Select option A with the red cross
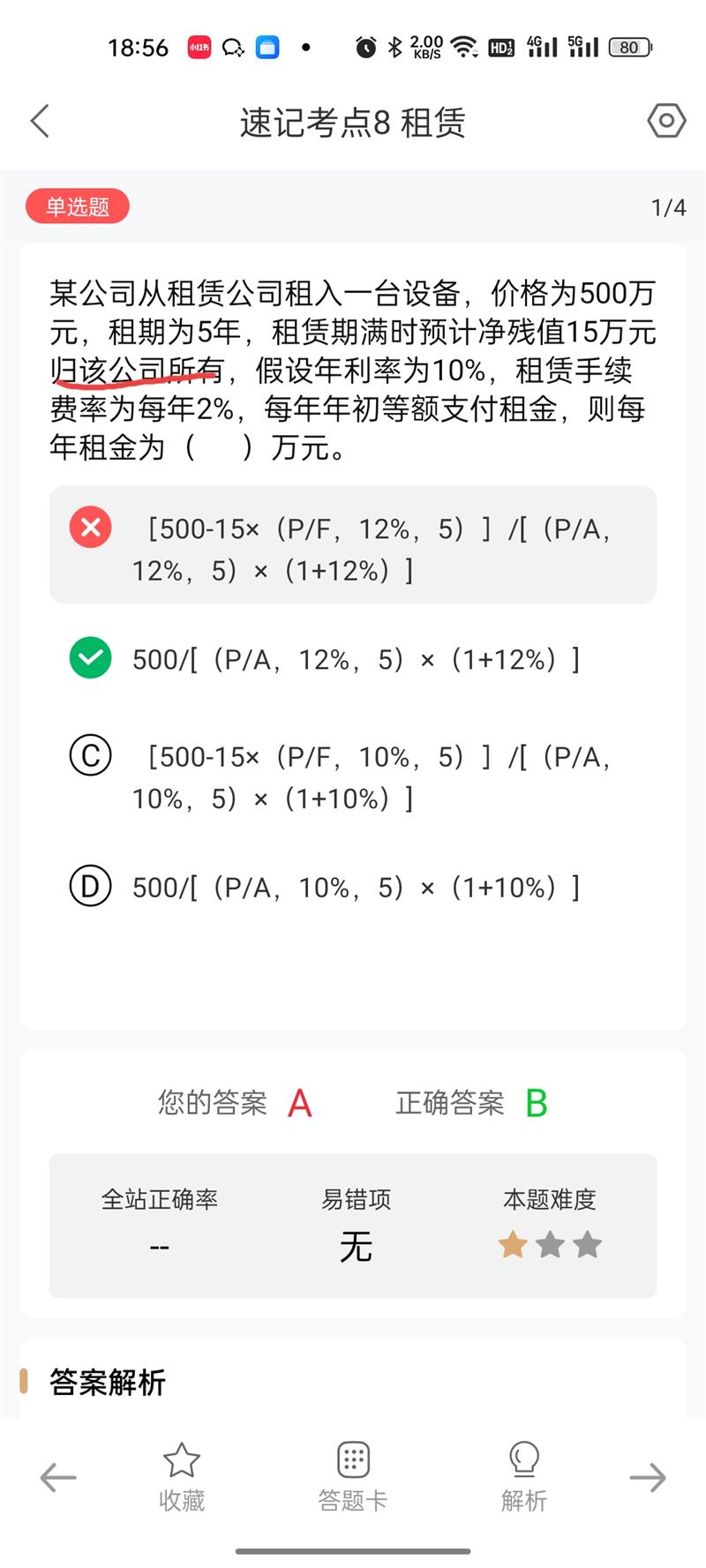This screenshot has height=1568, width=706. (353, 544)
